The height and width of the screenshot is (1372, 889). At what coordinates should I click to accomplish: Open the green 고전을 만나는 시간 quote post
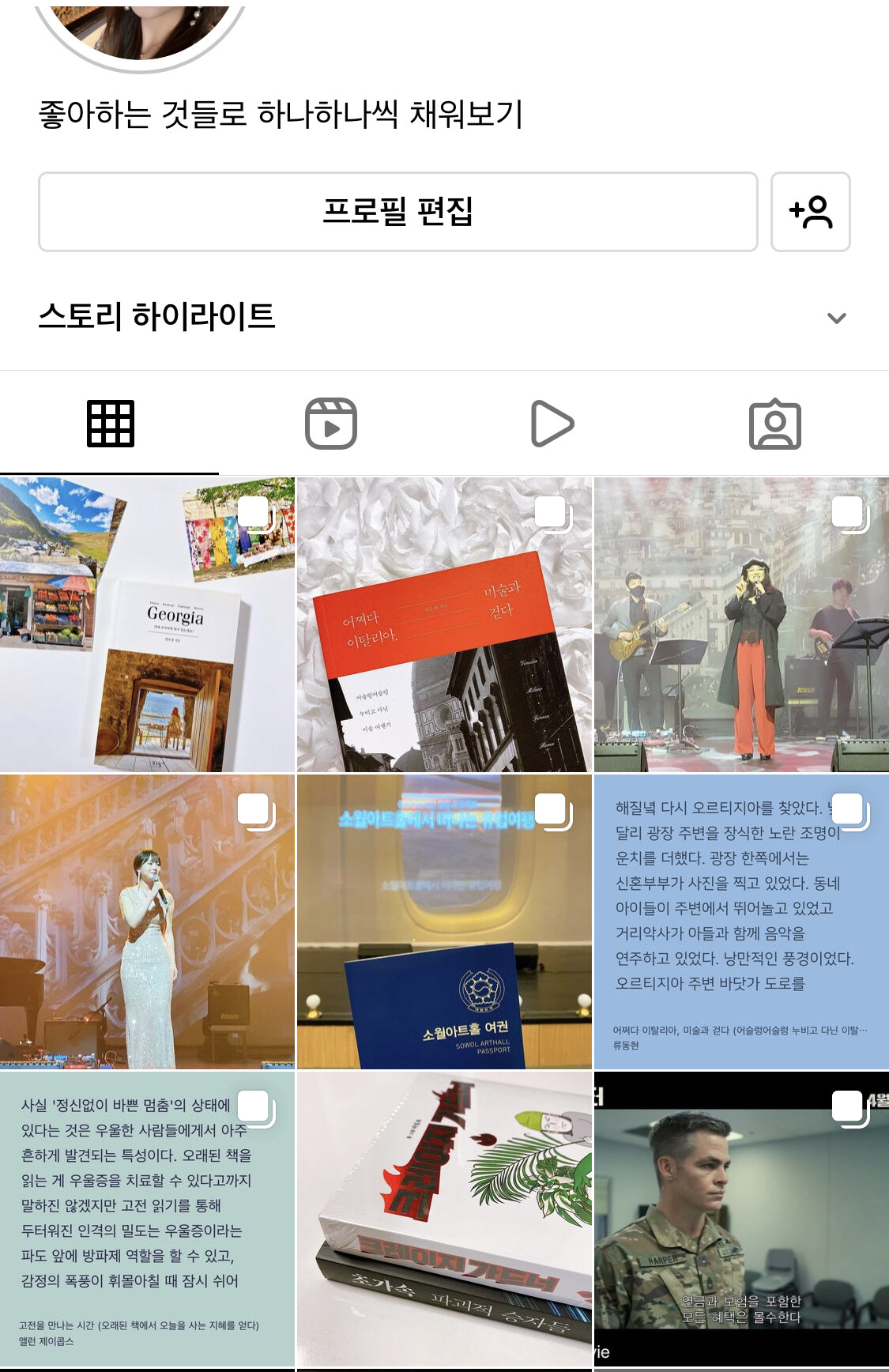147,1219
